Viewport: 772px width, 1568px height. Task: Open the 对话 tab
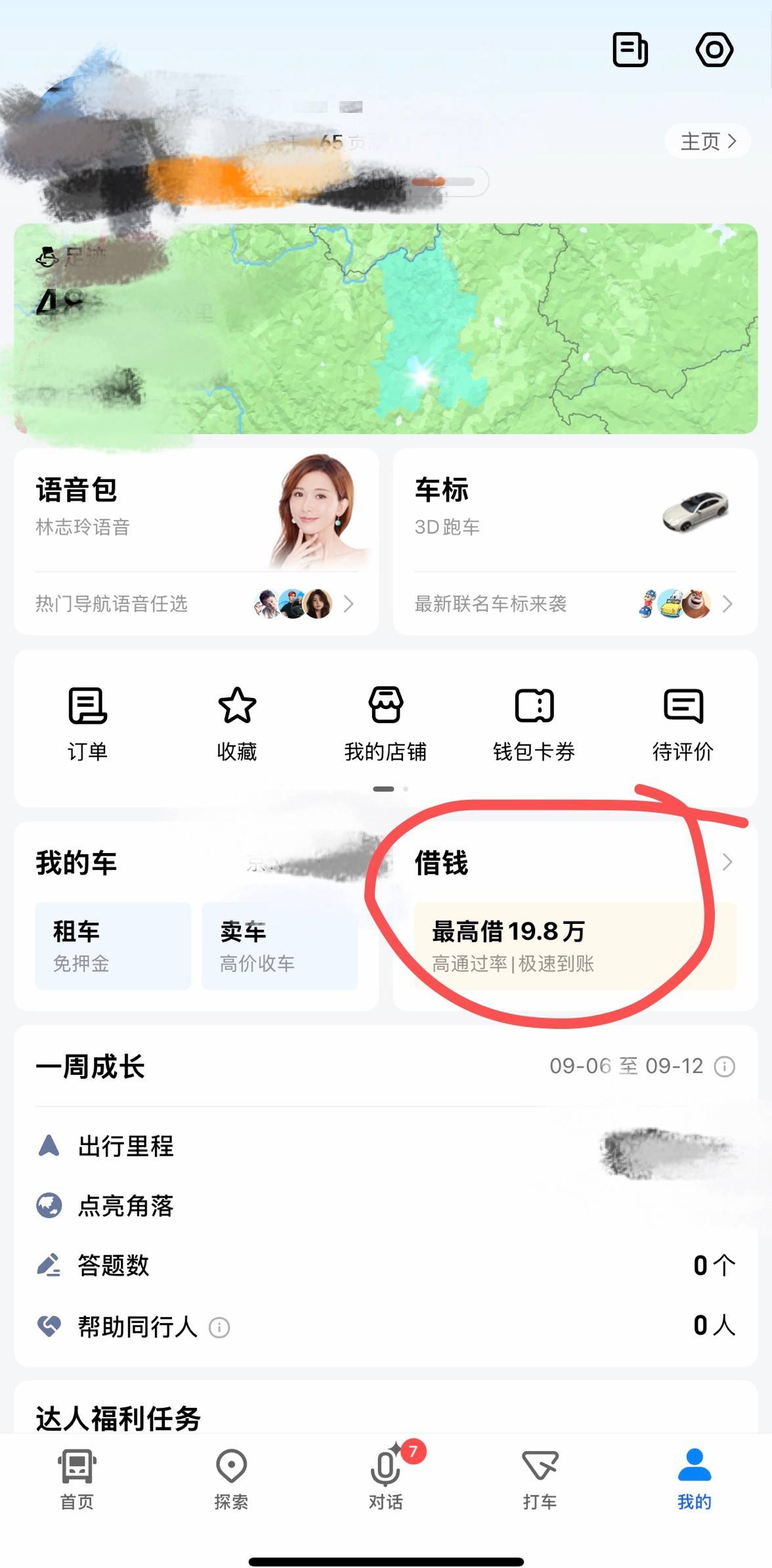[x=385, y=1477]
